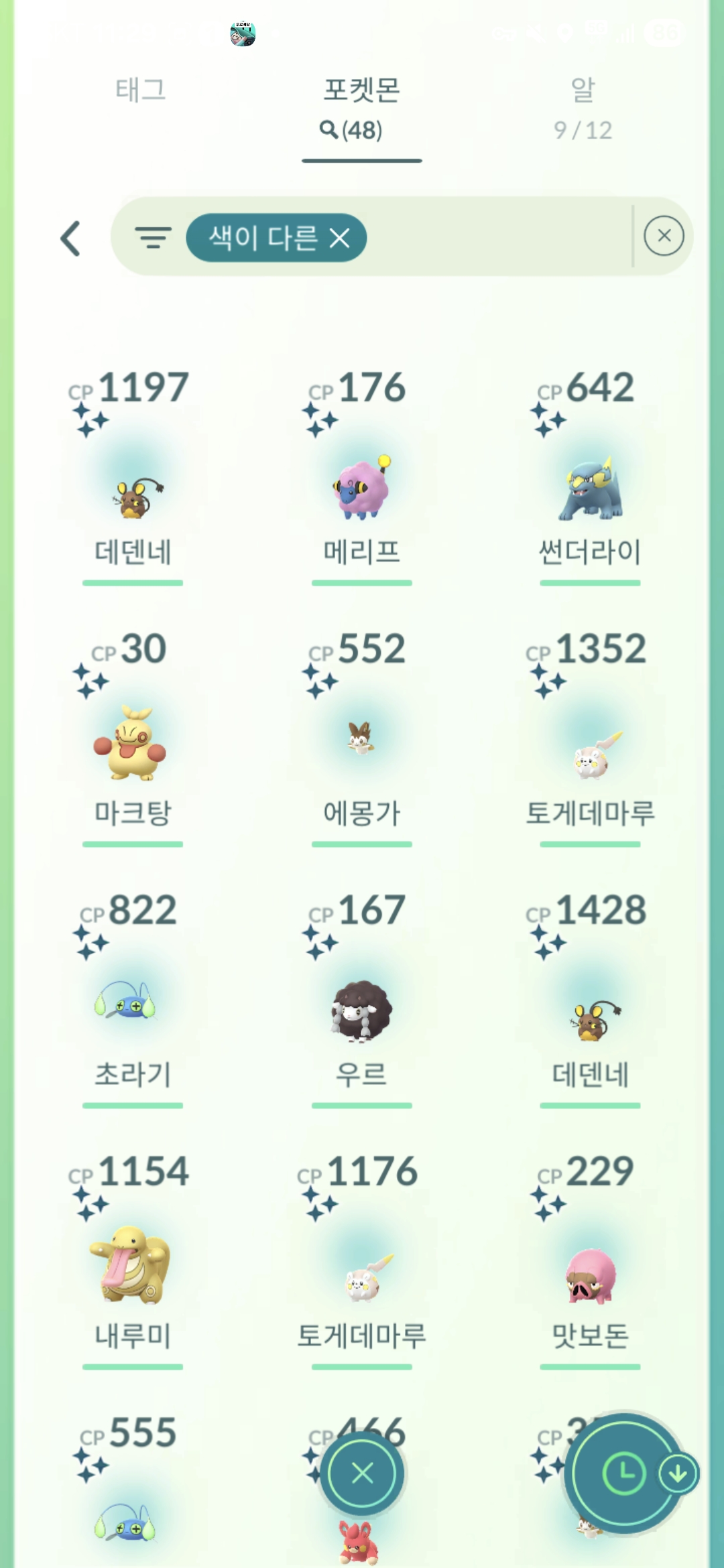Open 메리프 with CP 176

(361, 489)
